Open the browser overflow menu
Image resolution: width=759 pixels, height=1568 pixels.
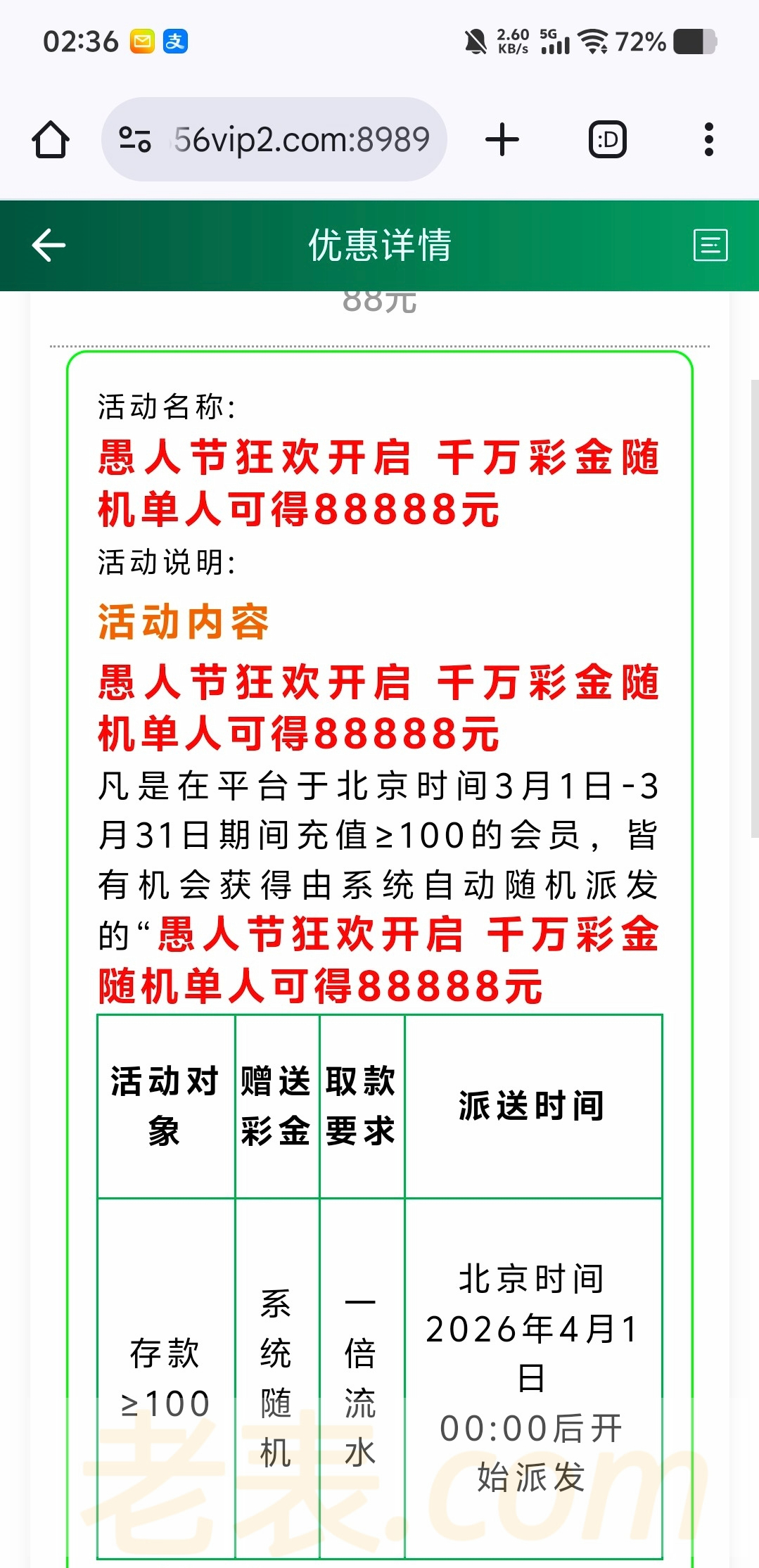708,140
